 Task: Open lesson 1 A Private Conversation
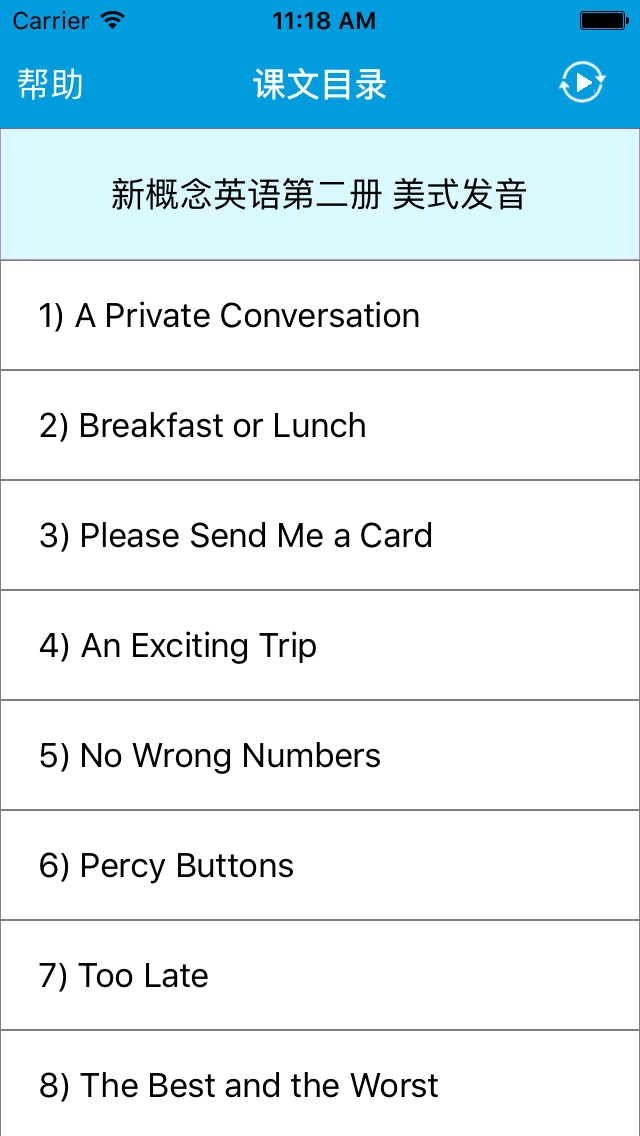click(320, 315)
